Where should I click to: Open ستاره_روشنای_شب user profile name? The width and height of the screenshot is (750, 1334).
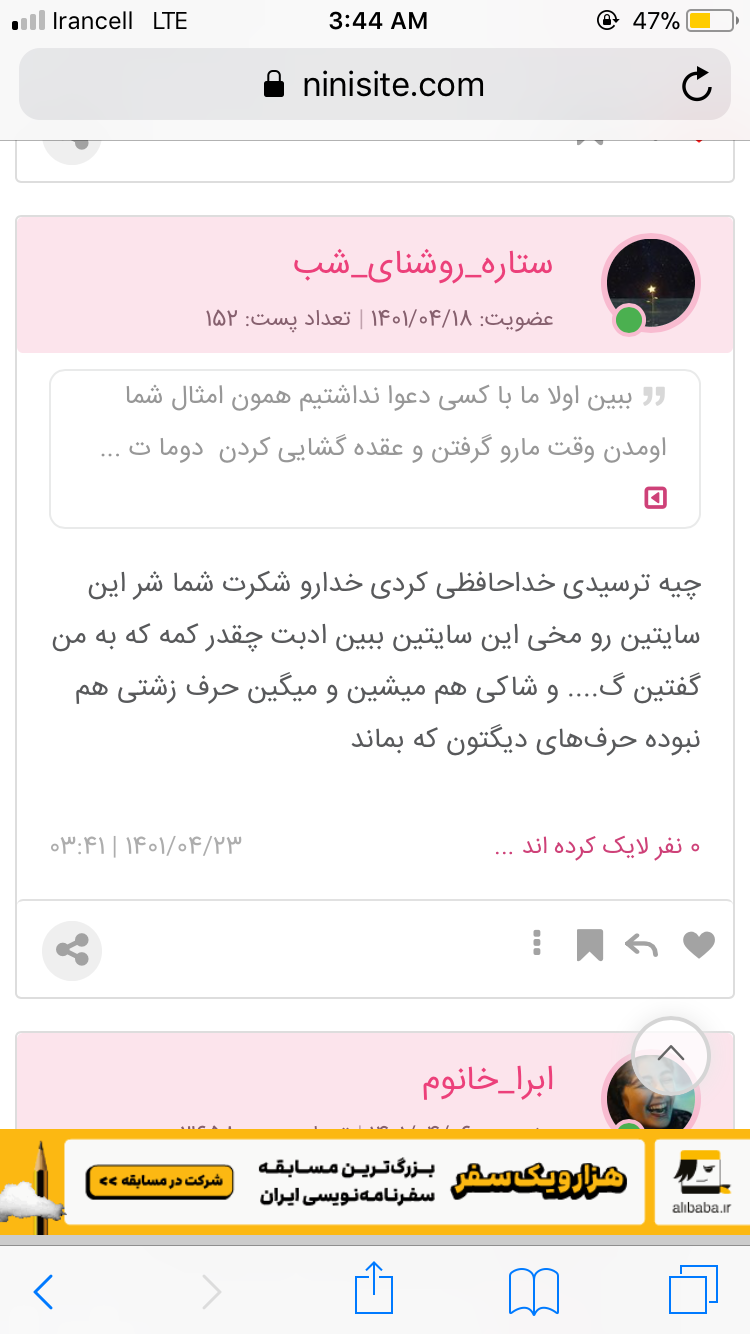[423, 264]
